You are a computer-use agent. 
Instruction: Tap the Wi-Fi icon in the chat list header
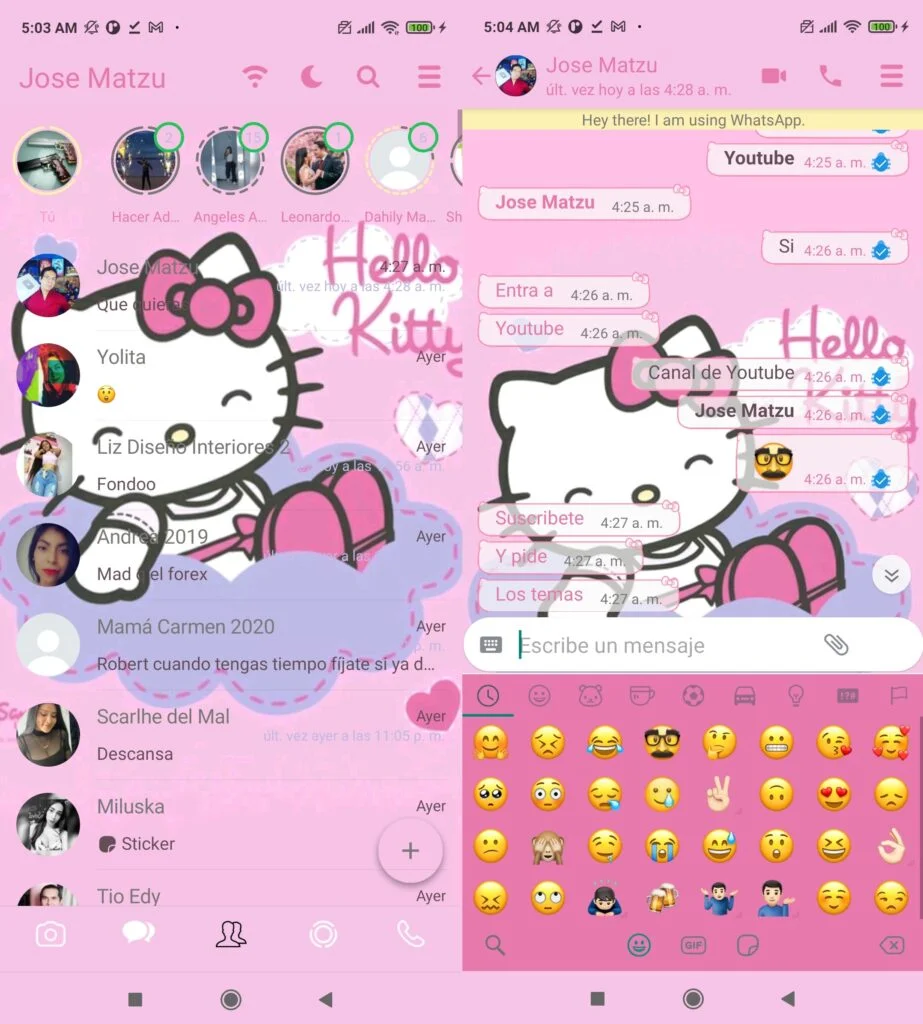[256, 77]
